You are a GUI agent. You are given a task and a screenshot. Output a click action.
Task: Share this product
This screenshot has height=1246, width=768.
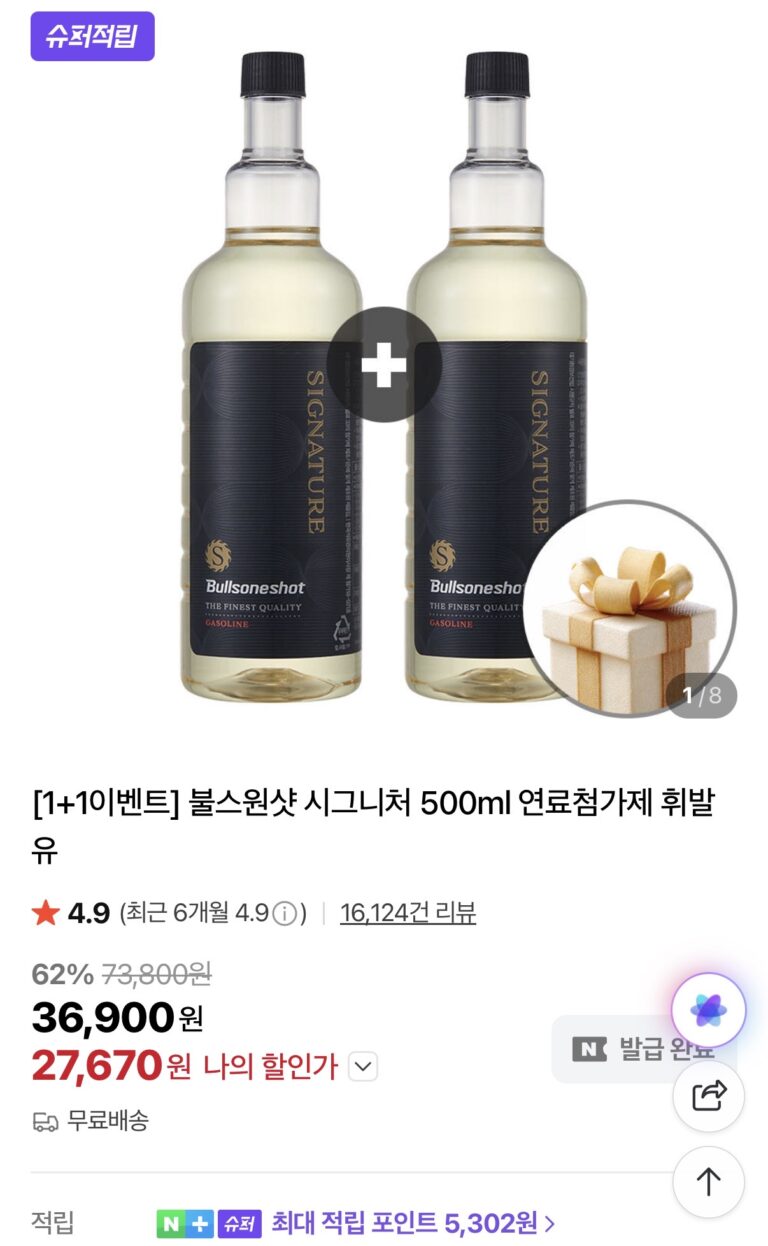(708, 1096)
